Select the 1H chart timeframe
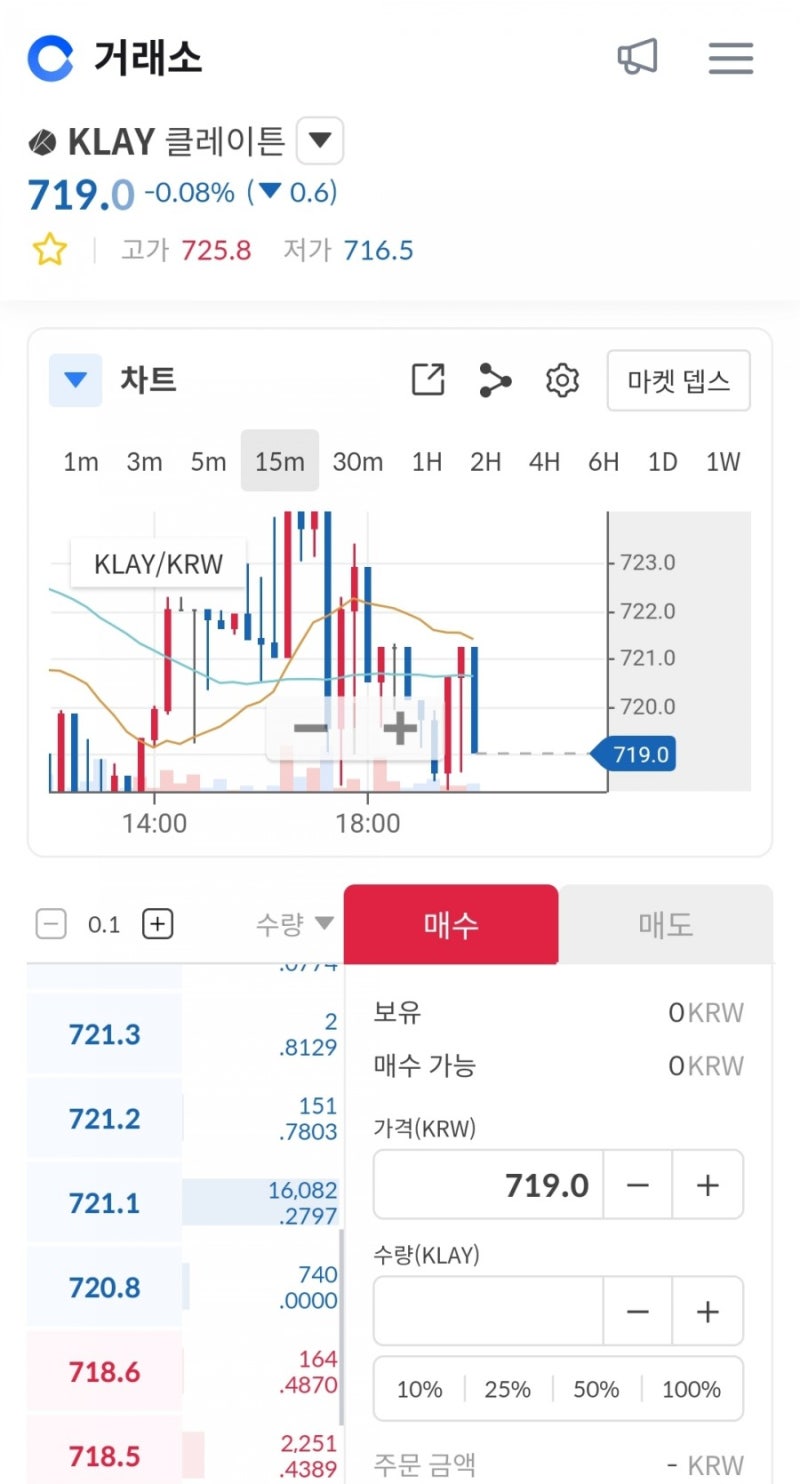This screenshot has height=1484, width=800. [x=426, y=461]
